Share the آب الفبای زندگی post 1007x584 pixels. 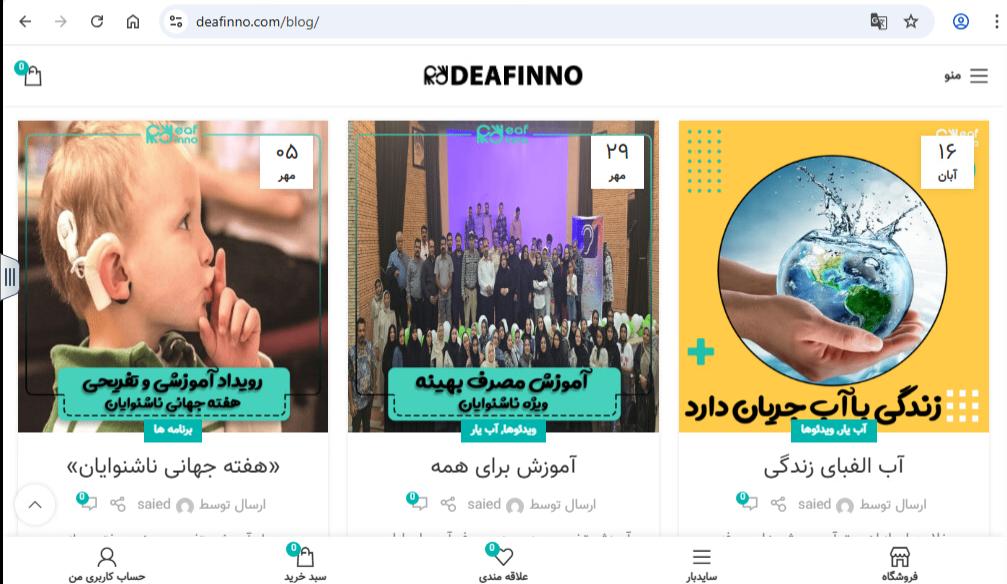(x=779, y=505)
